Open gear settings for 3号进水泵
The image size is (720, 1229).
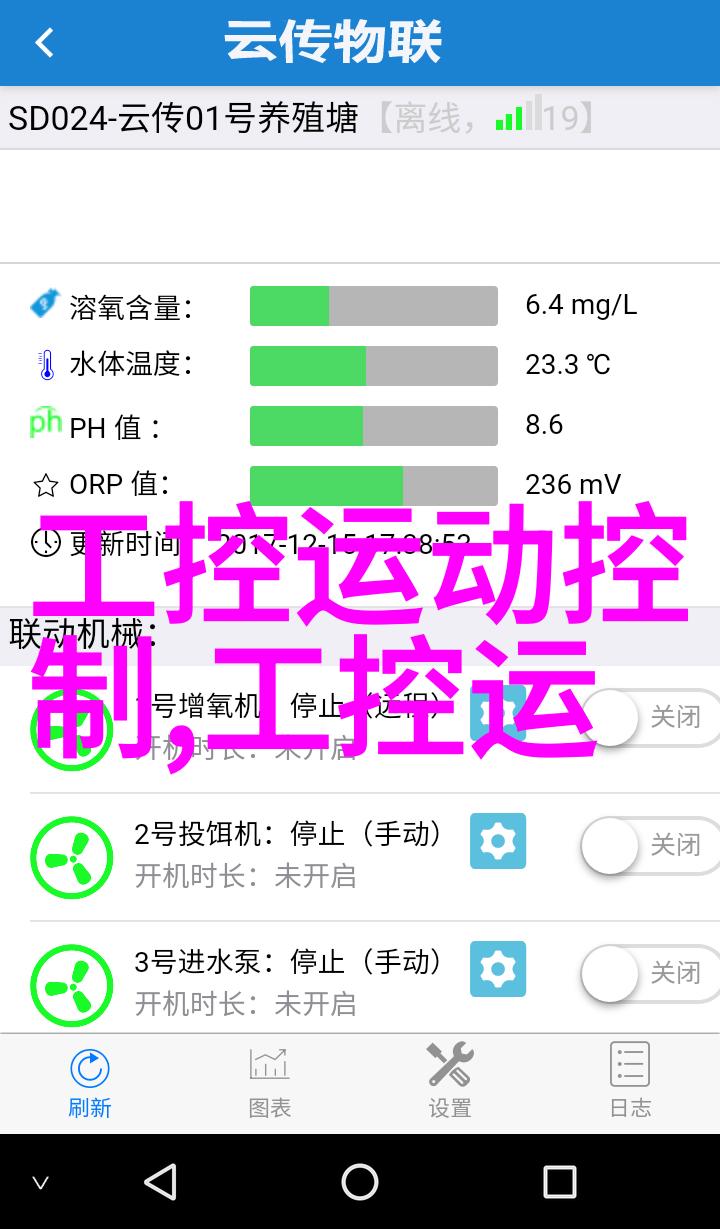coord(498,969)
